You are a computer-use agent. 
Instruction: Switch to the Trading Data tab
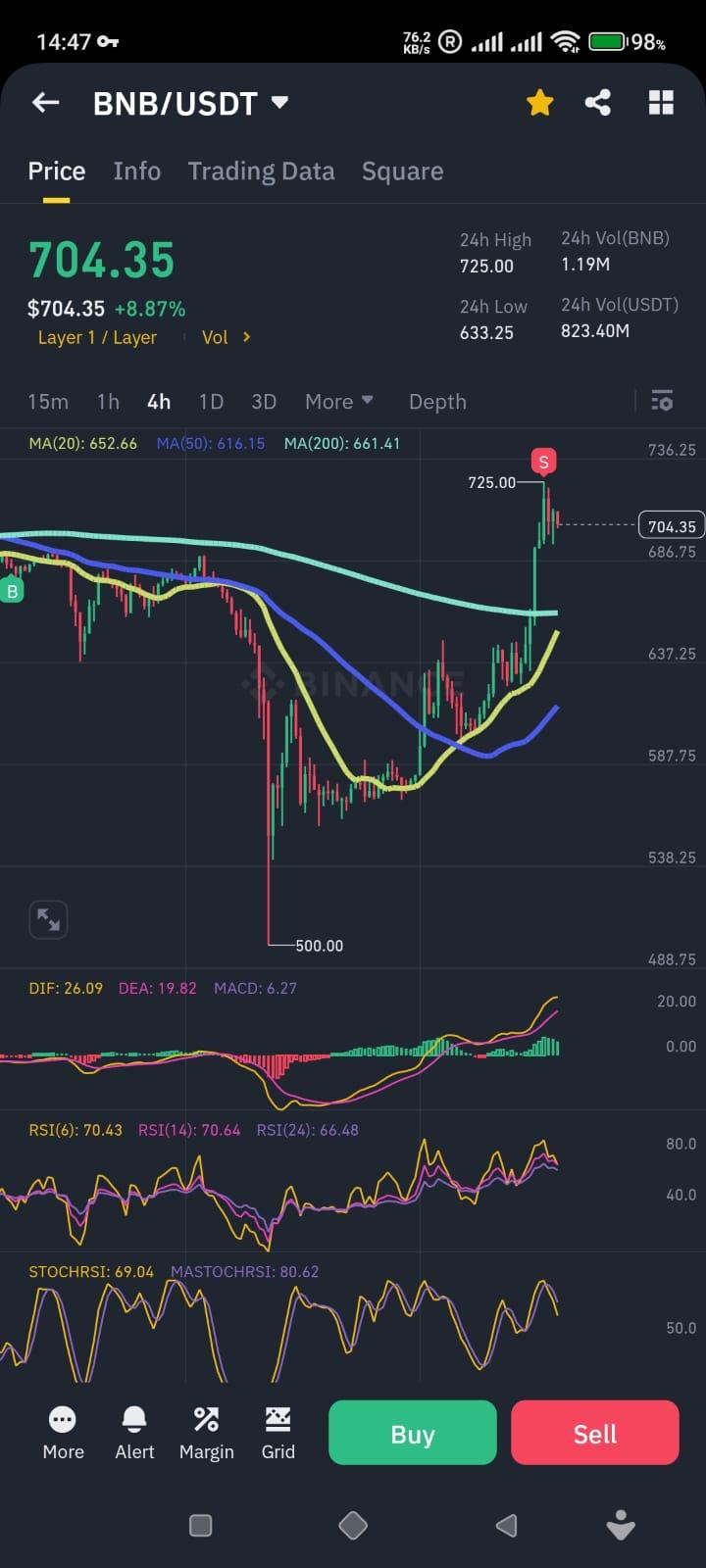261,171
